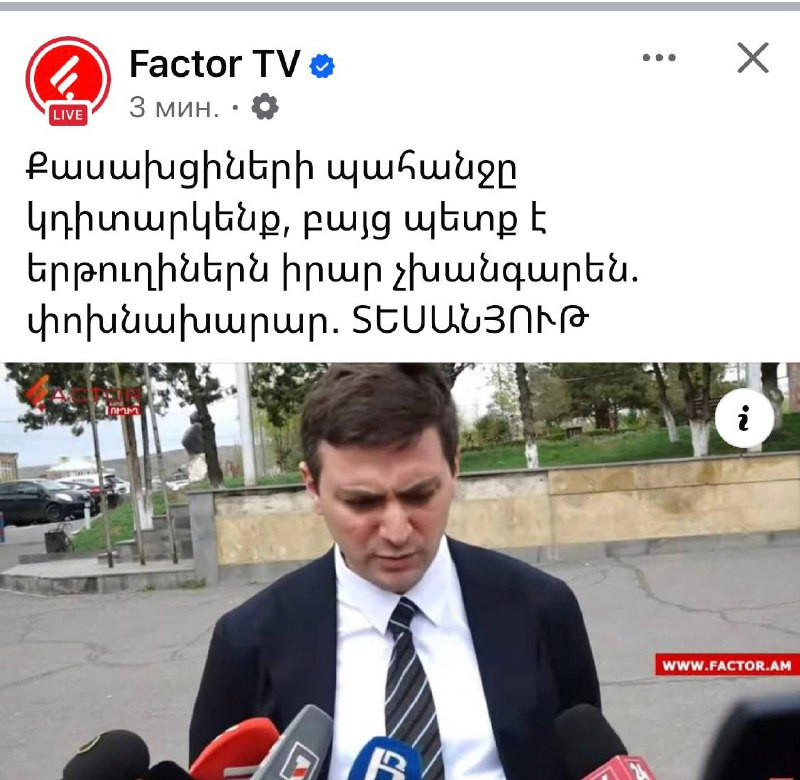View post audience via the gear icon

click(x=264, y=107)
